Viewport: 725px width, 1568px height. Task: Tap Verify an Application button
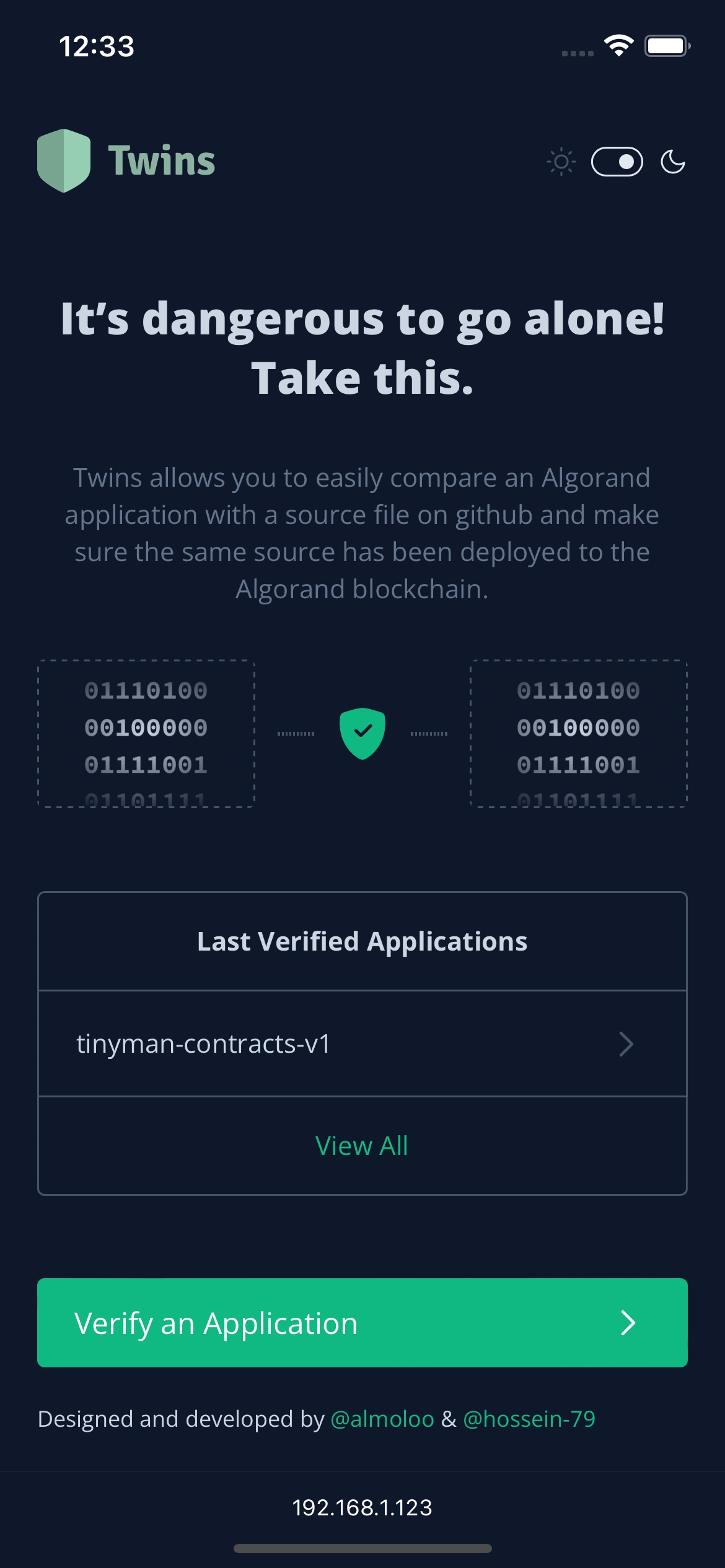point(362,1323)
